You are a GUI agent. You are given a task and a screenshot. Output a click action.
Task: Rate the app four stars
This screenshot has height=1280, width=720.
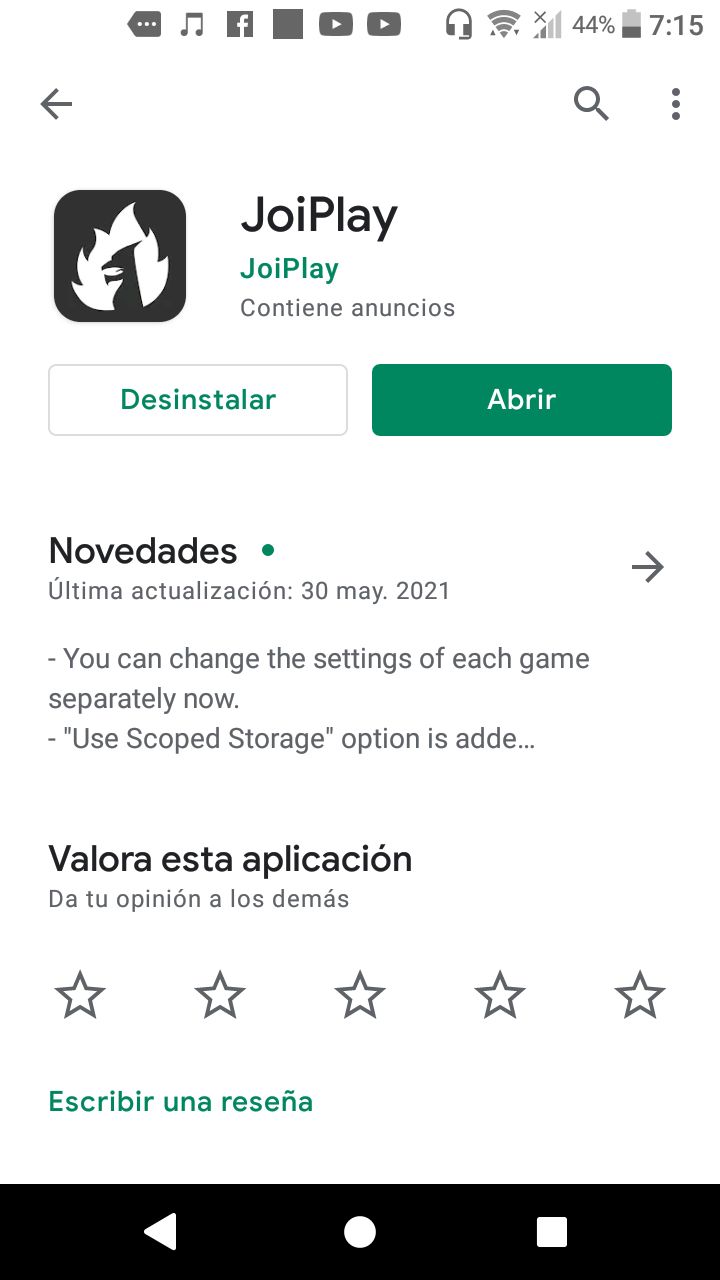pyautogui.click(x=500, y=996)
